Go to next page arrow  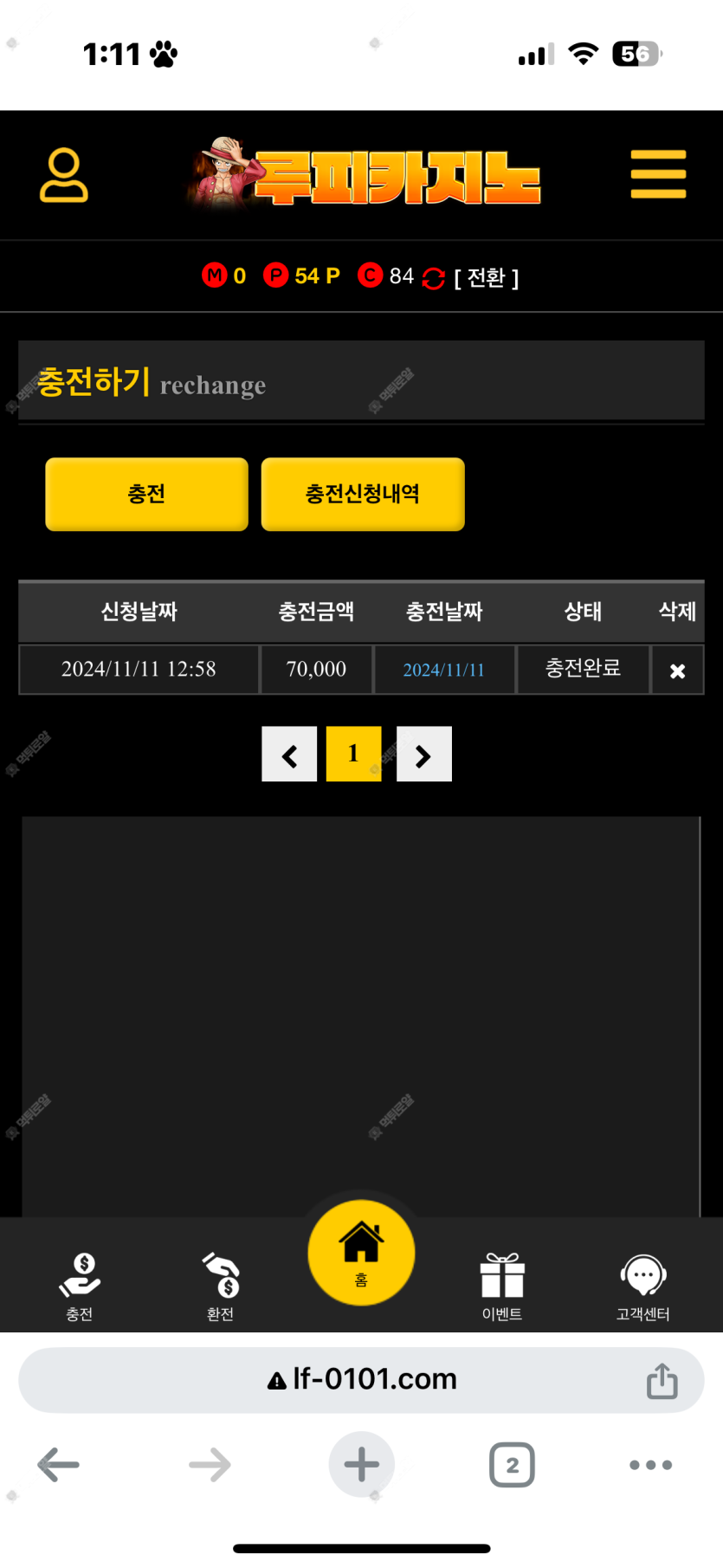tap(423, 755)
